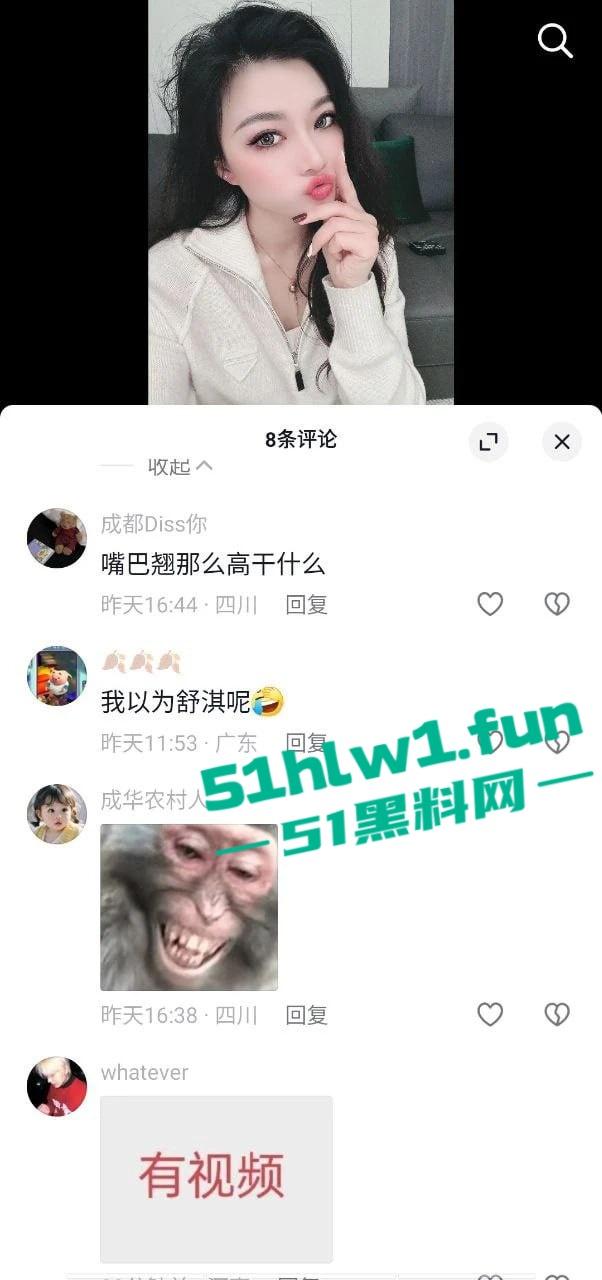Image resolution: width=602 pixels, height=1280 pixels.
Task: Open the monkey image in the comment
Action: click(189, 907)
